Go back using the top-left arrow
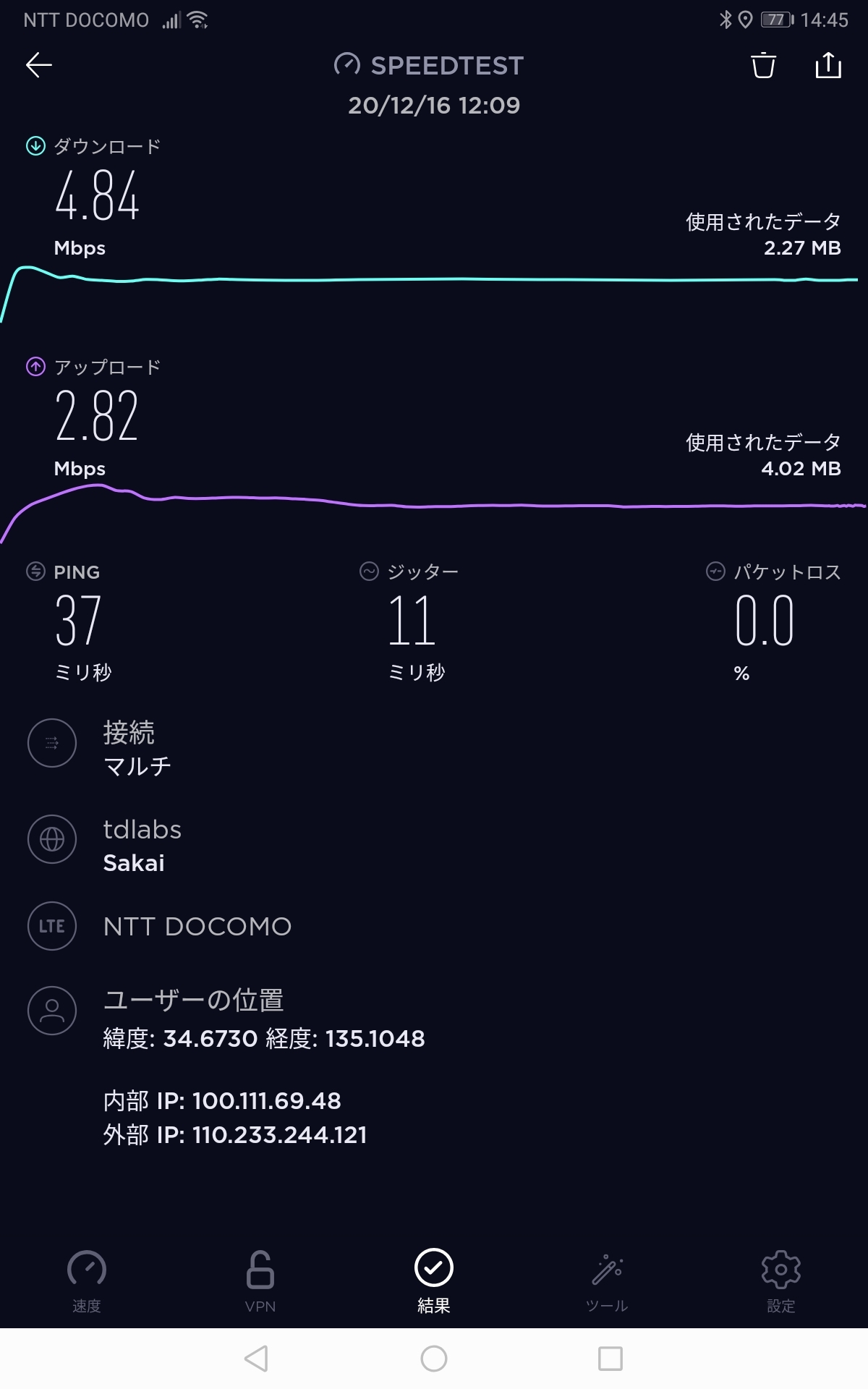 pyautogui.click(x=39, y=65)
